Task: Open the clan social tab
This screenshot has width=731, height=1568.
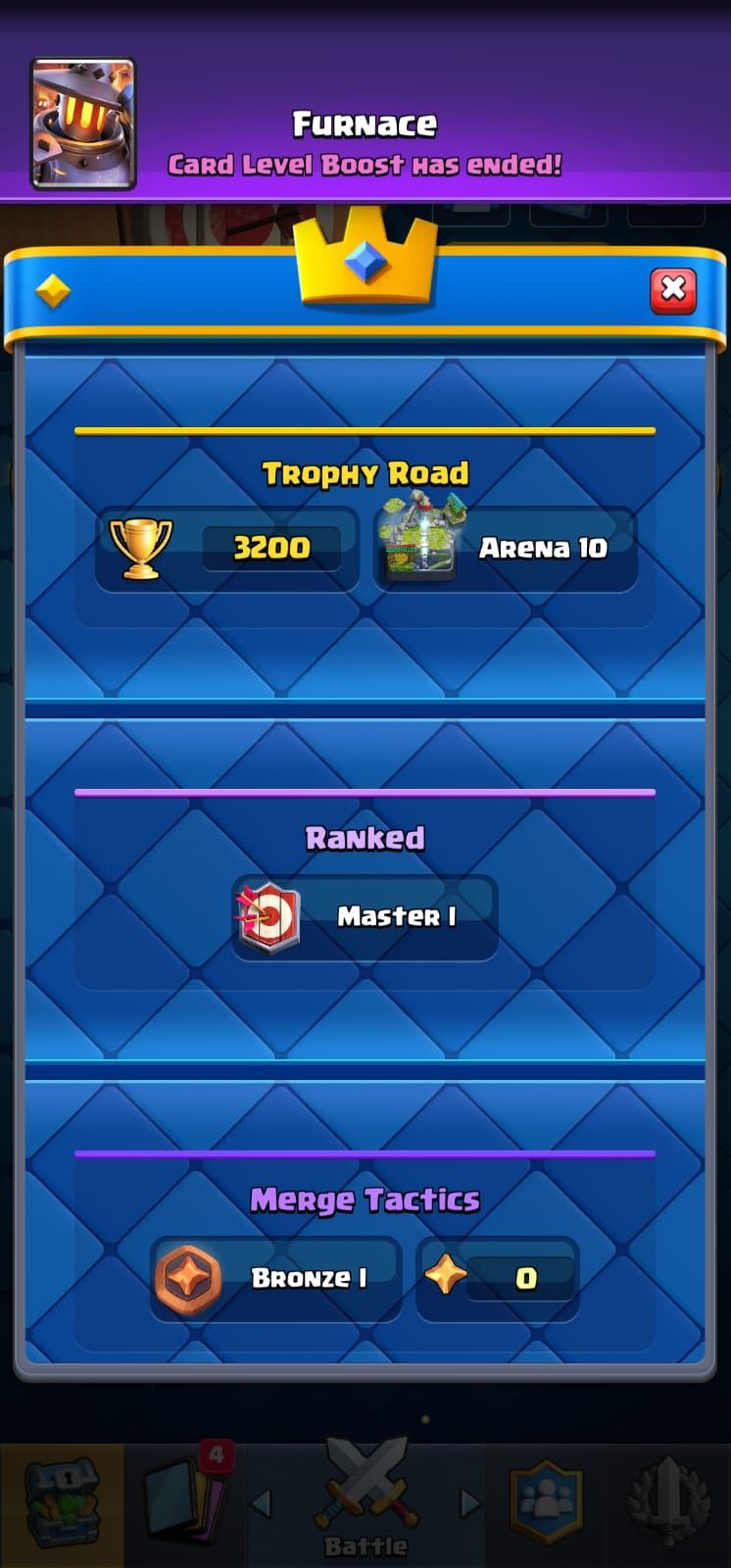Action: click(x=546, y=1501)
